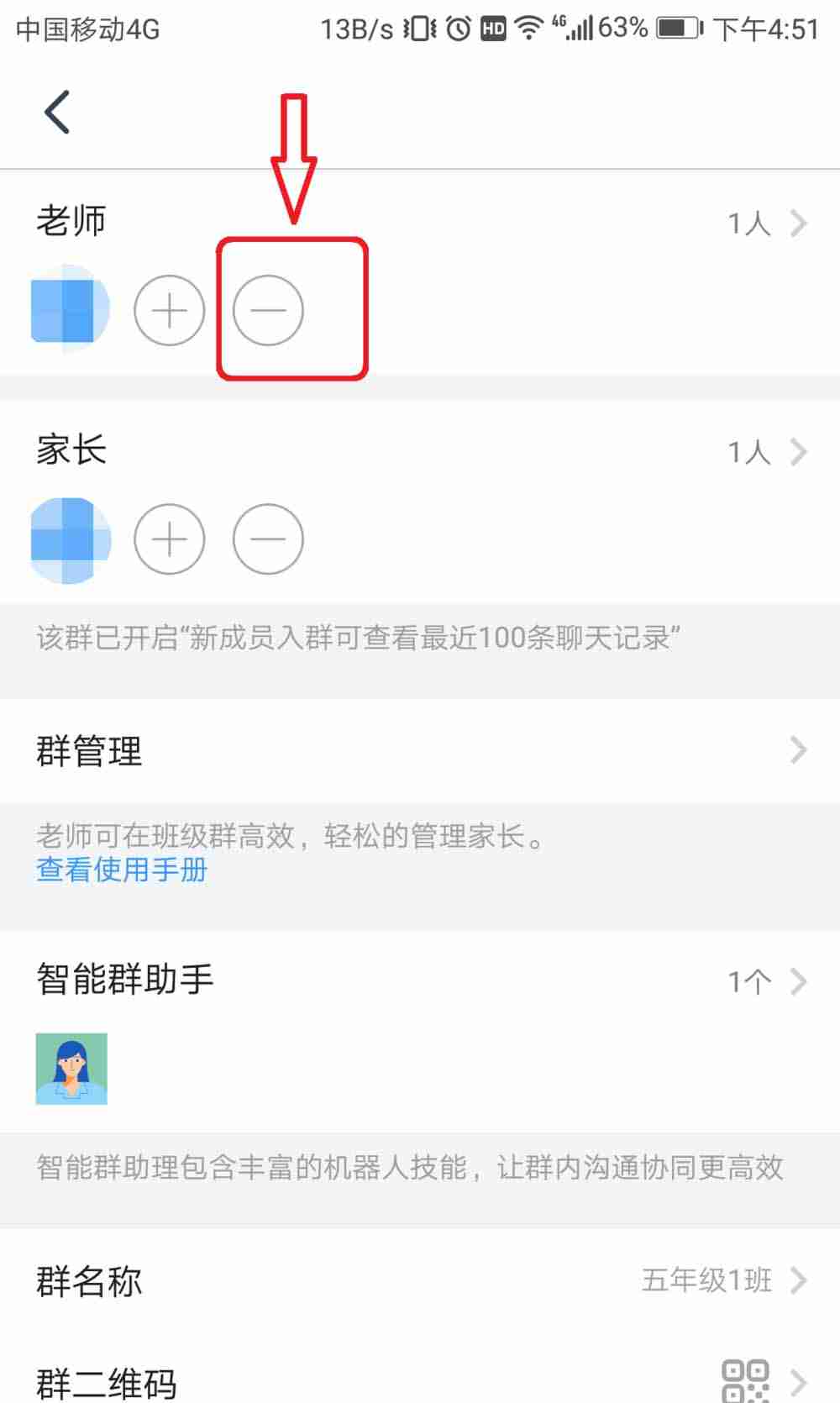
Task: Expand the 智能群助手 section chevron
Action: (799, 981)
